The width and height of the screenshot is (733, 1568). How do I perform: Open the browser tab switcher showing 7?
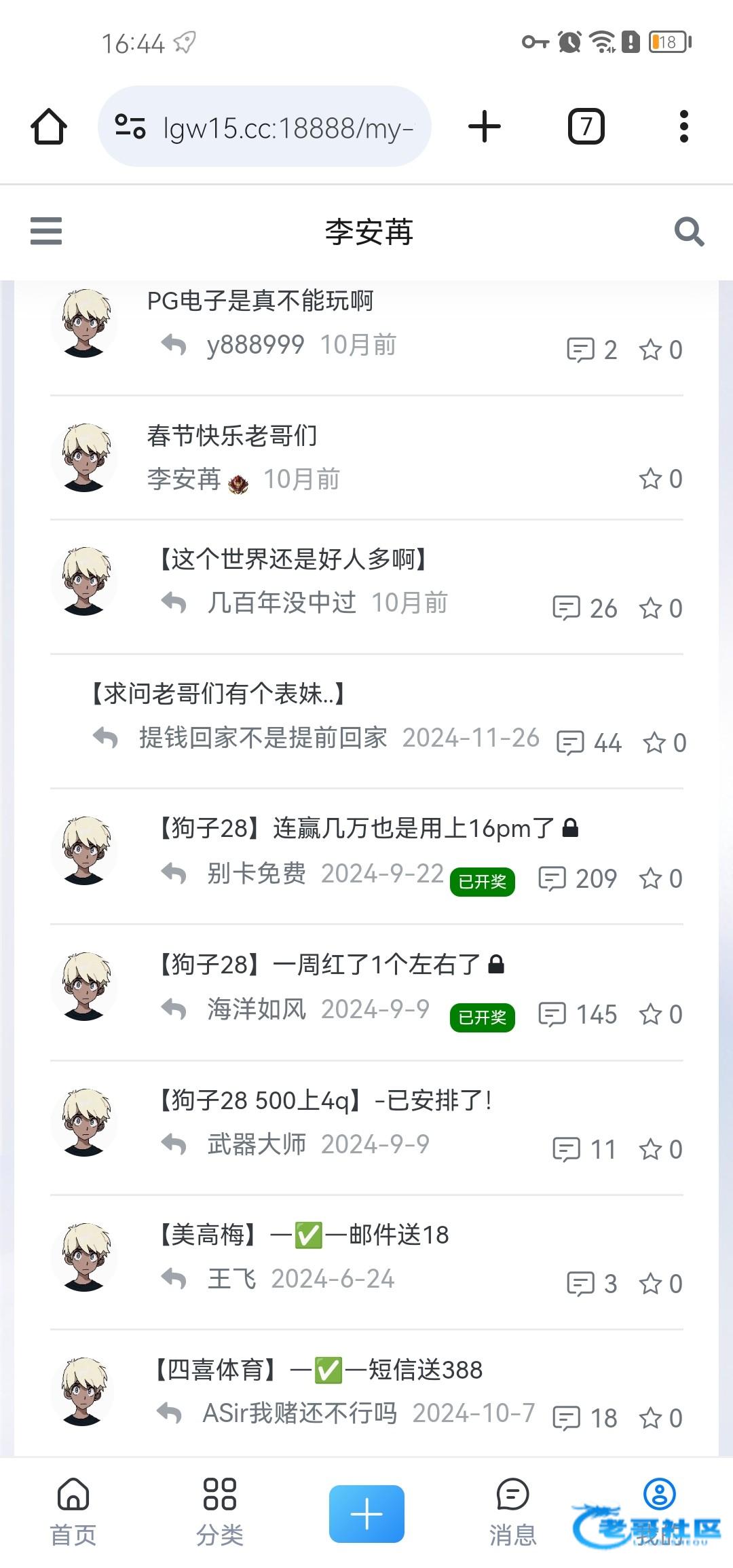(x=586, y=127)
